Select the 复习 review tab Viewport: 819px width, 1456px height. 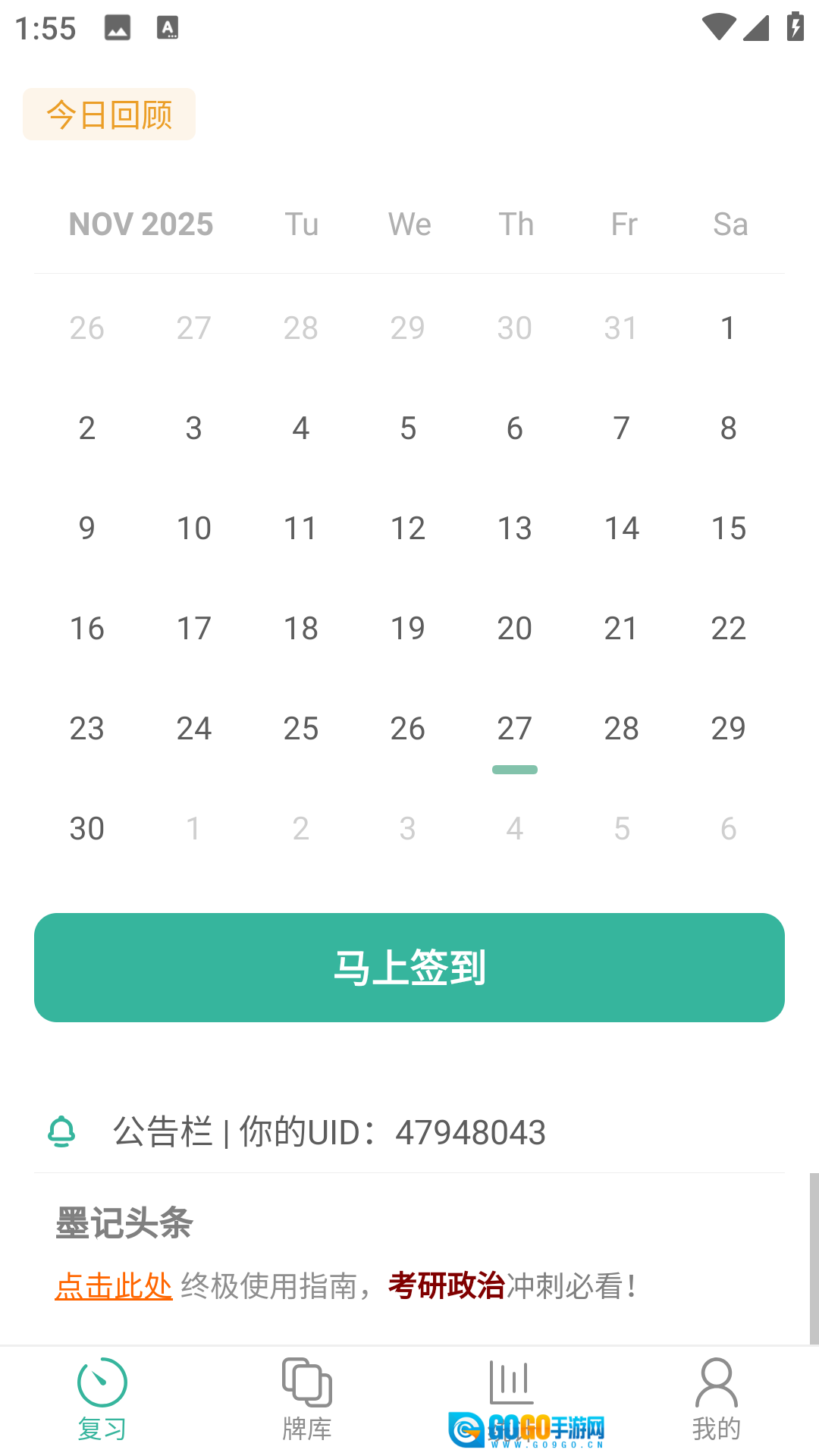tap(102, 1399)
